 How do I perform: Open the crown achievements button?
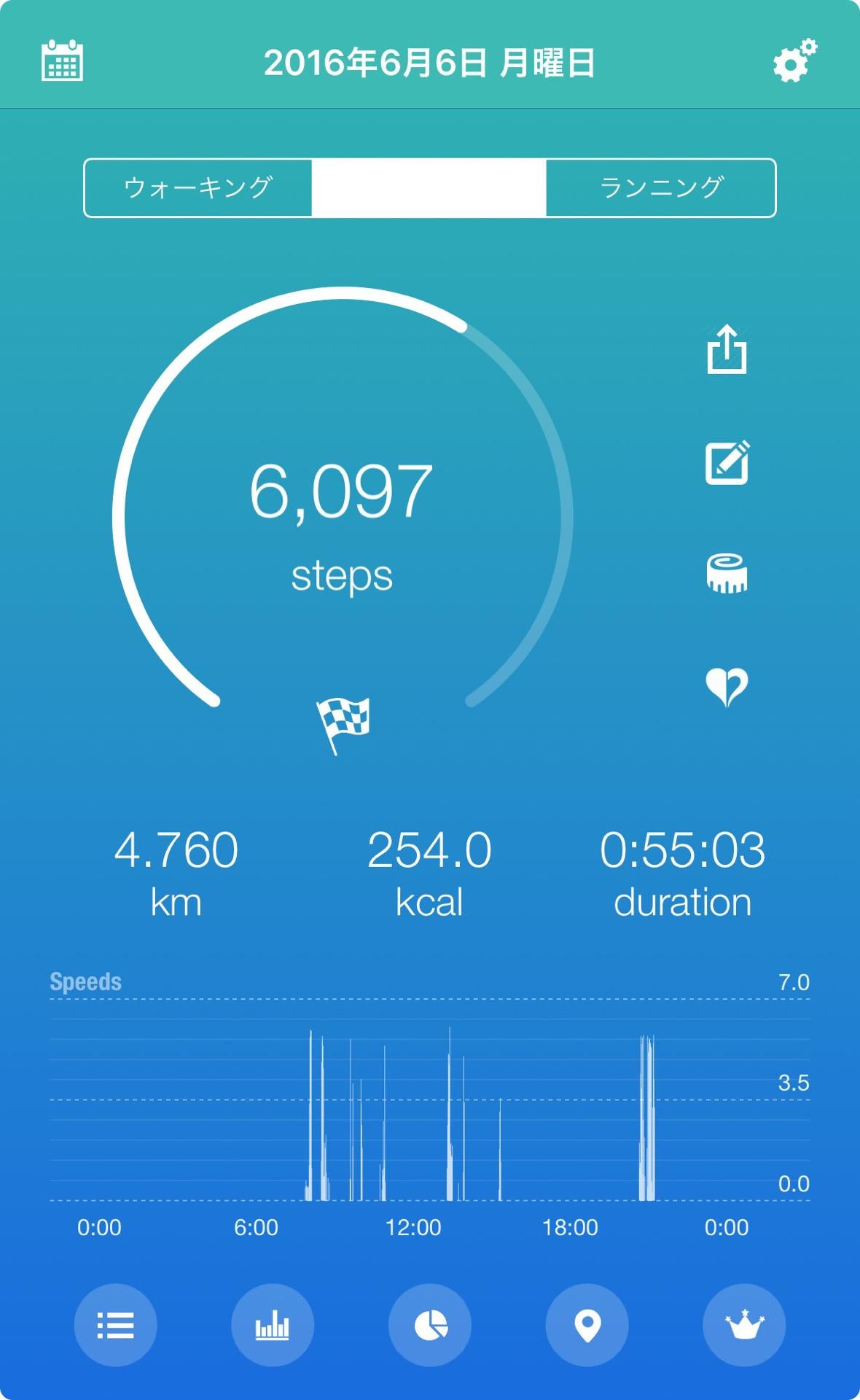pyautogui.click(x=744, y=1325)
